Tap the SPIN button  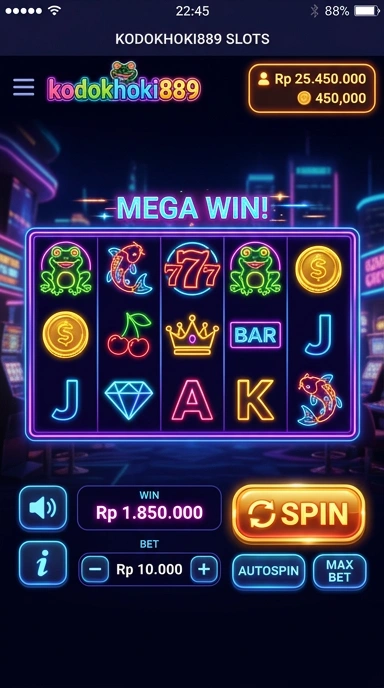tap(298, 514)
